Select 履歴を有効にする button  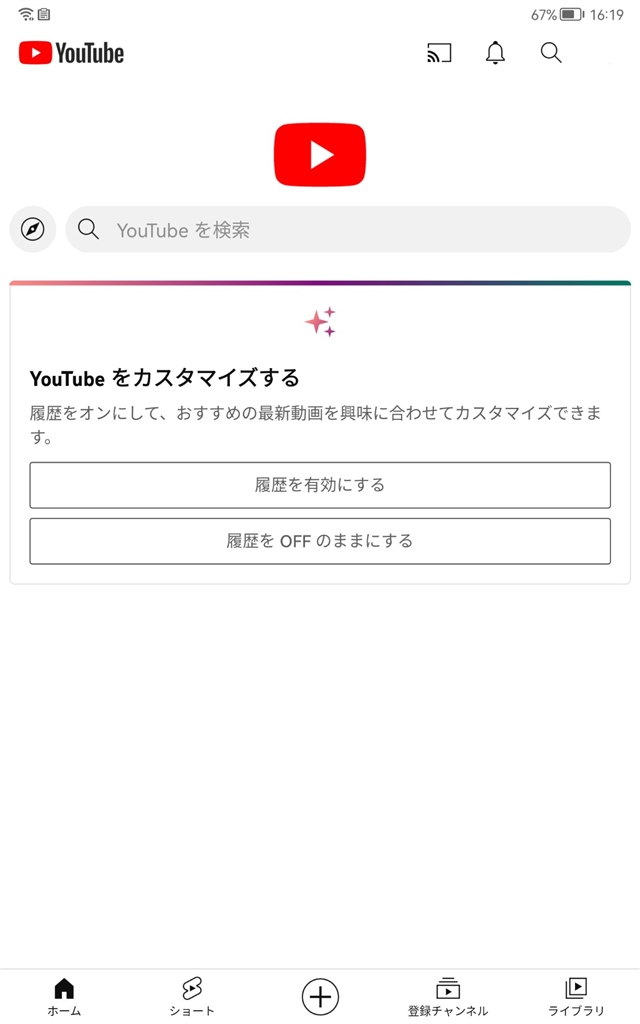tap(320, 485)
